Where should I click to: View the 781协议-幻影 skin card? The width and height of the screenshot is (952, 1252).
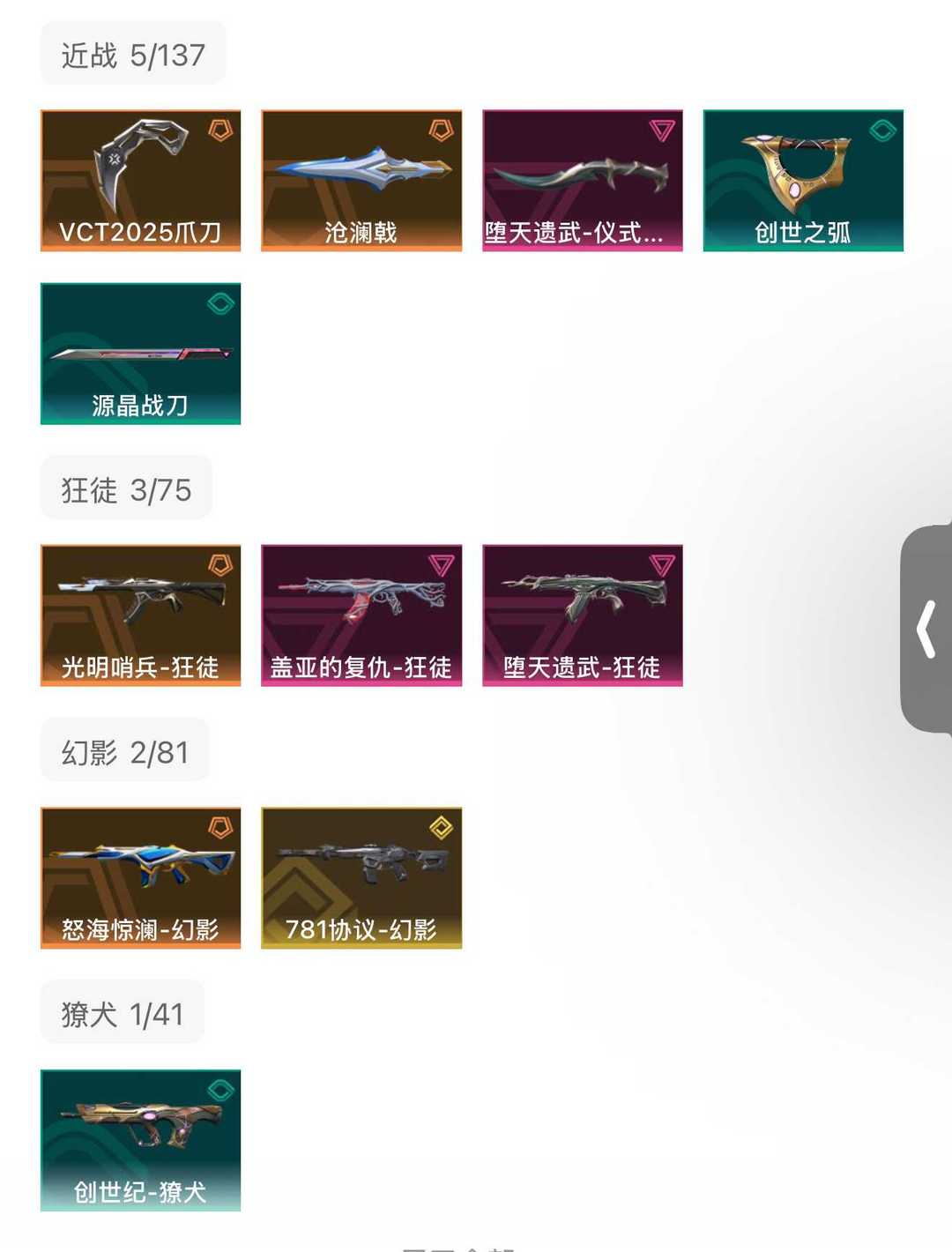[361, 877]
